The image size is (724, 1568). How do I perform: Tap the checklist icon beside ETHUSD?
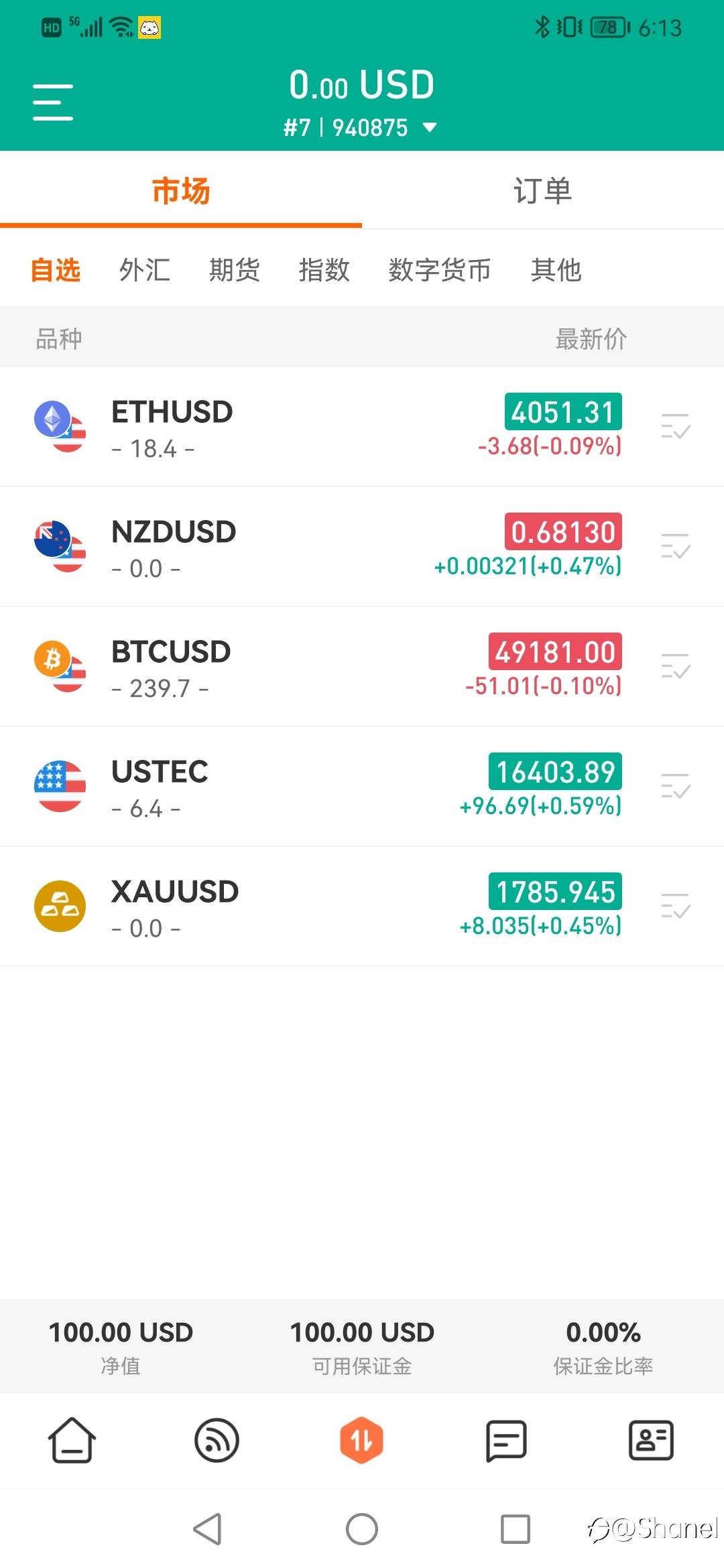pyautogui.click(x=676, y=426)
